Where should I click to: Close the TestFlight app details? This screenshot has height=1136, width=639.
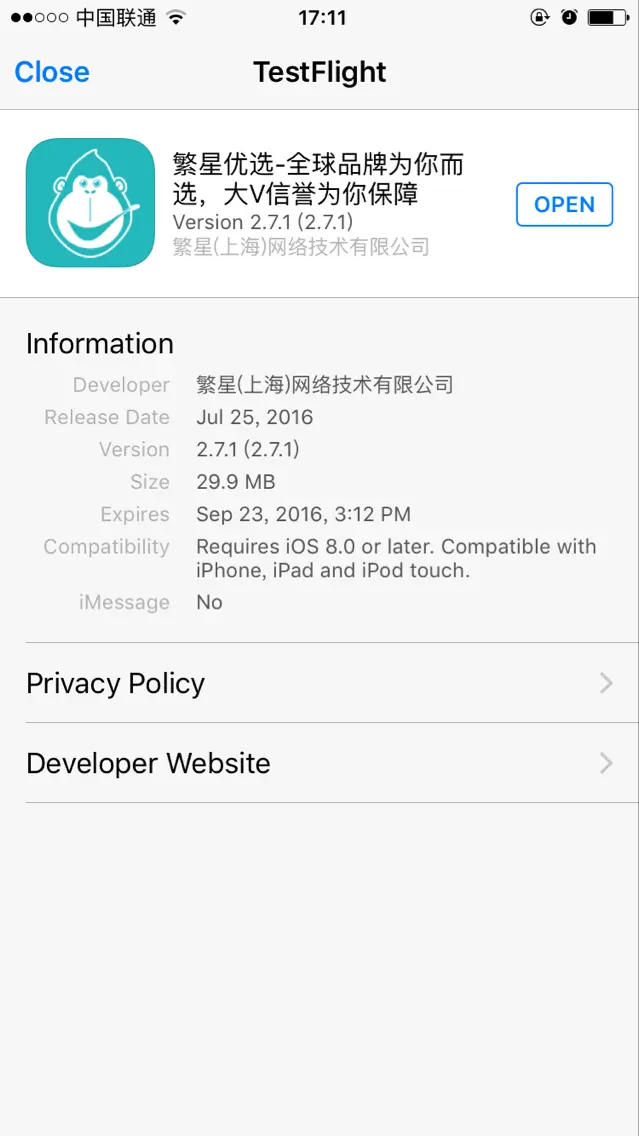[52, 72]
